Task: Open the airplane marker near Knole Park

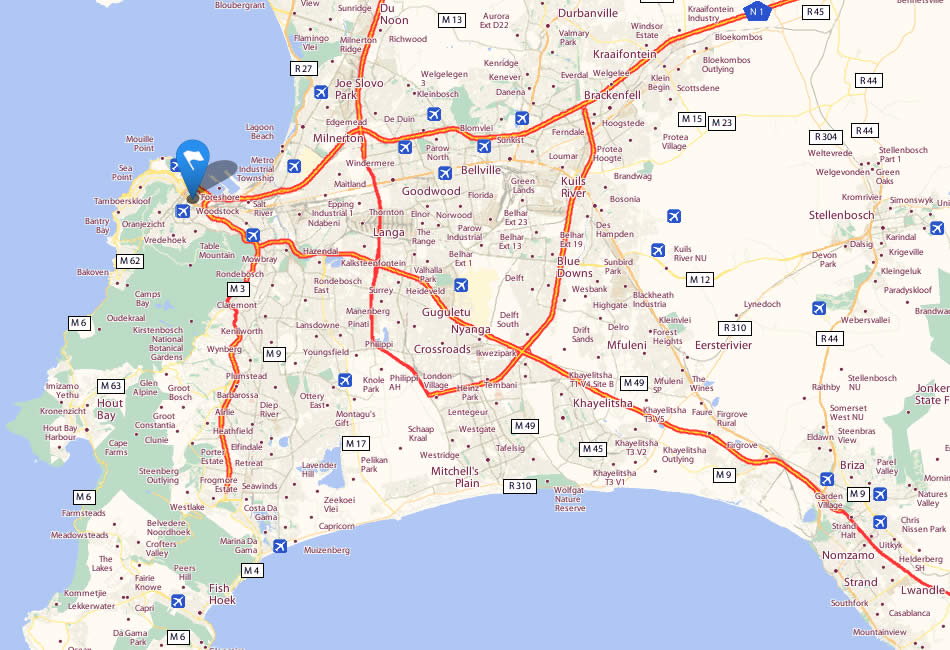Action: point(345,380)
